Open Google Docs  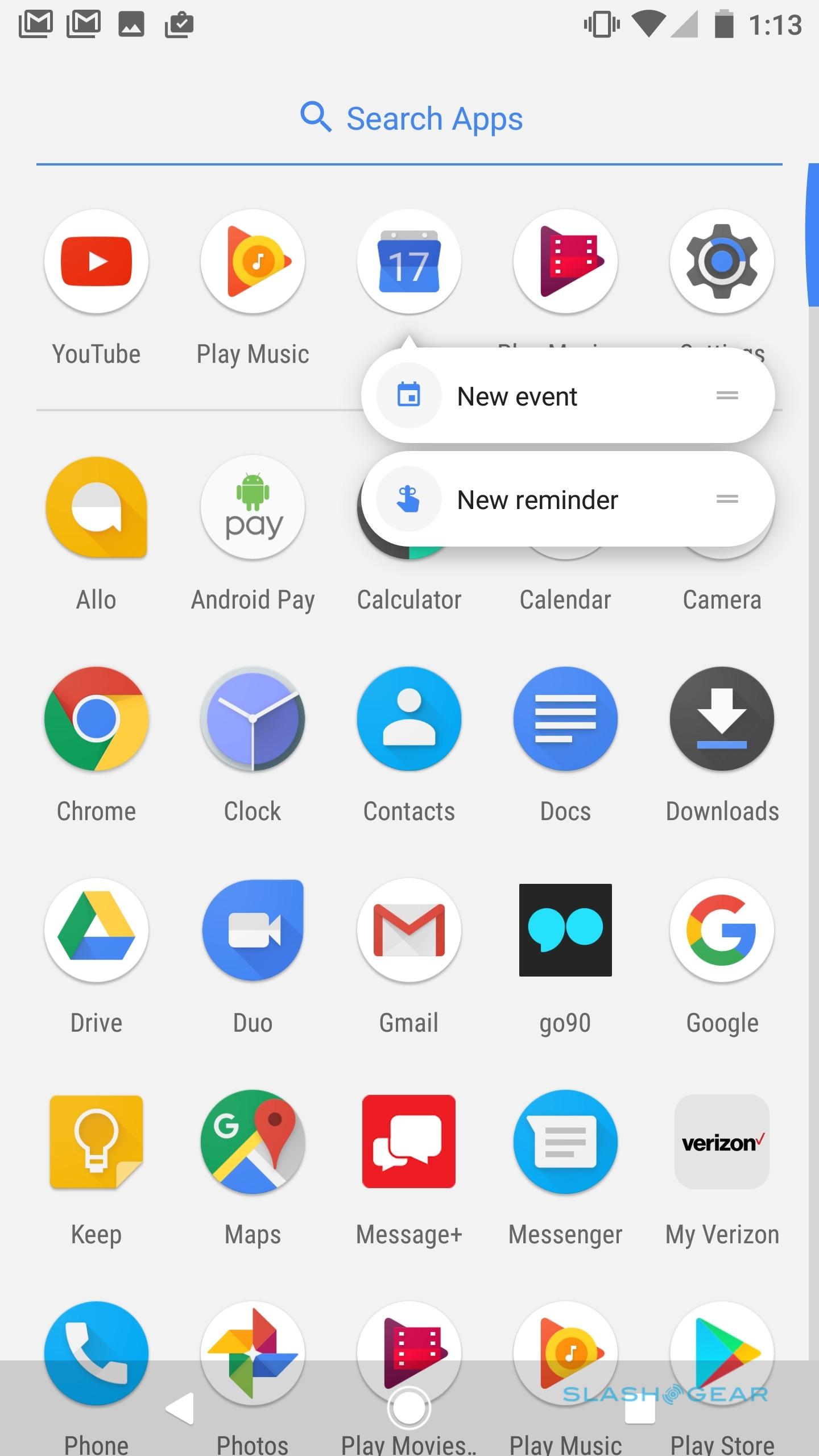click(x=565, y=719)
